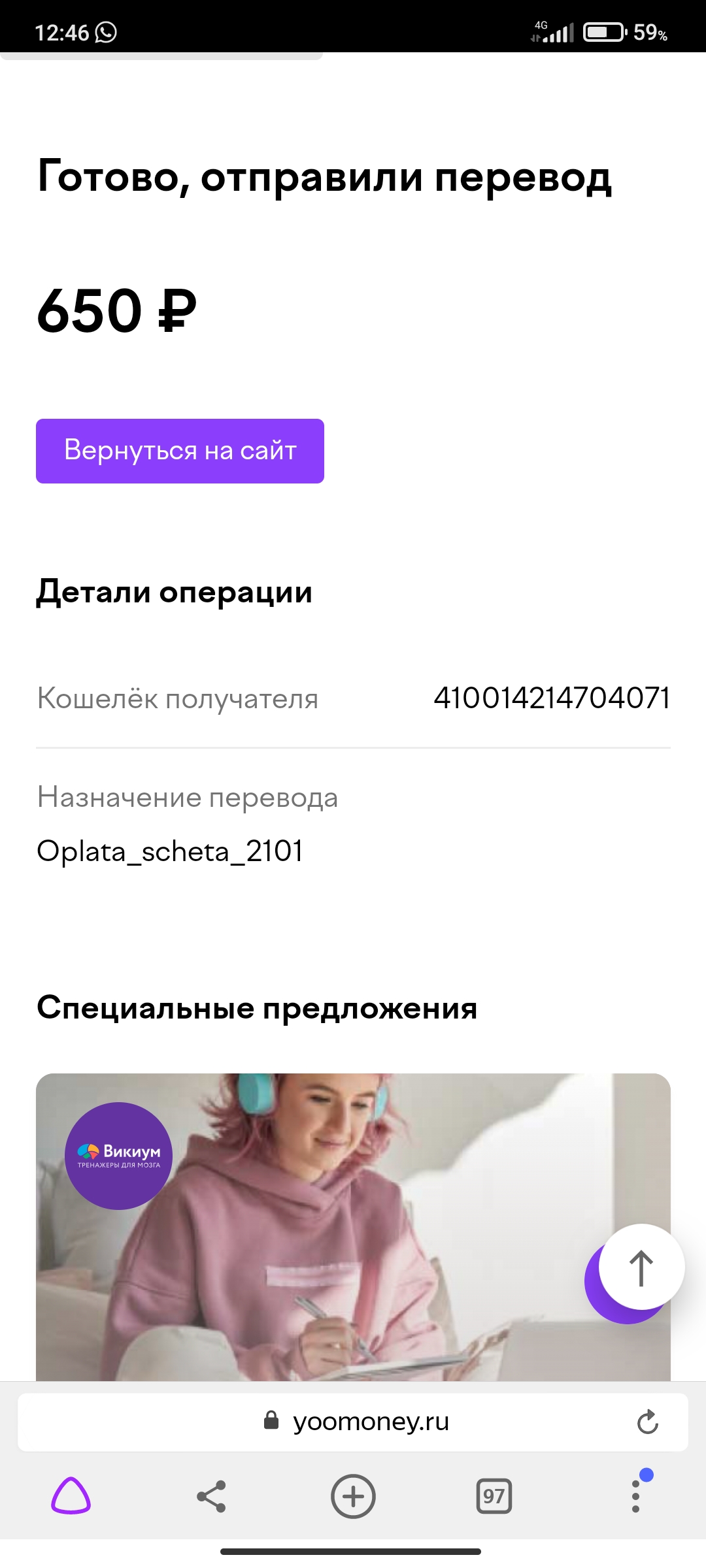Tap the scroll-to-top arrow button

pos(641,1267)
